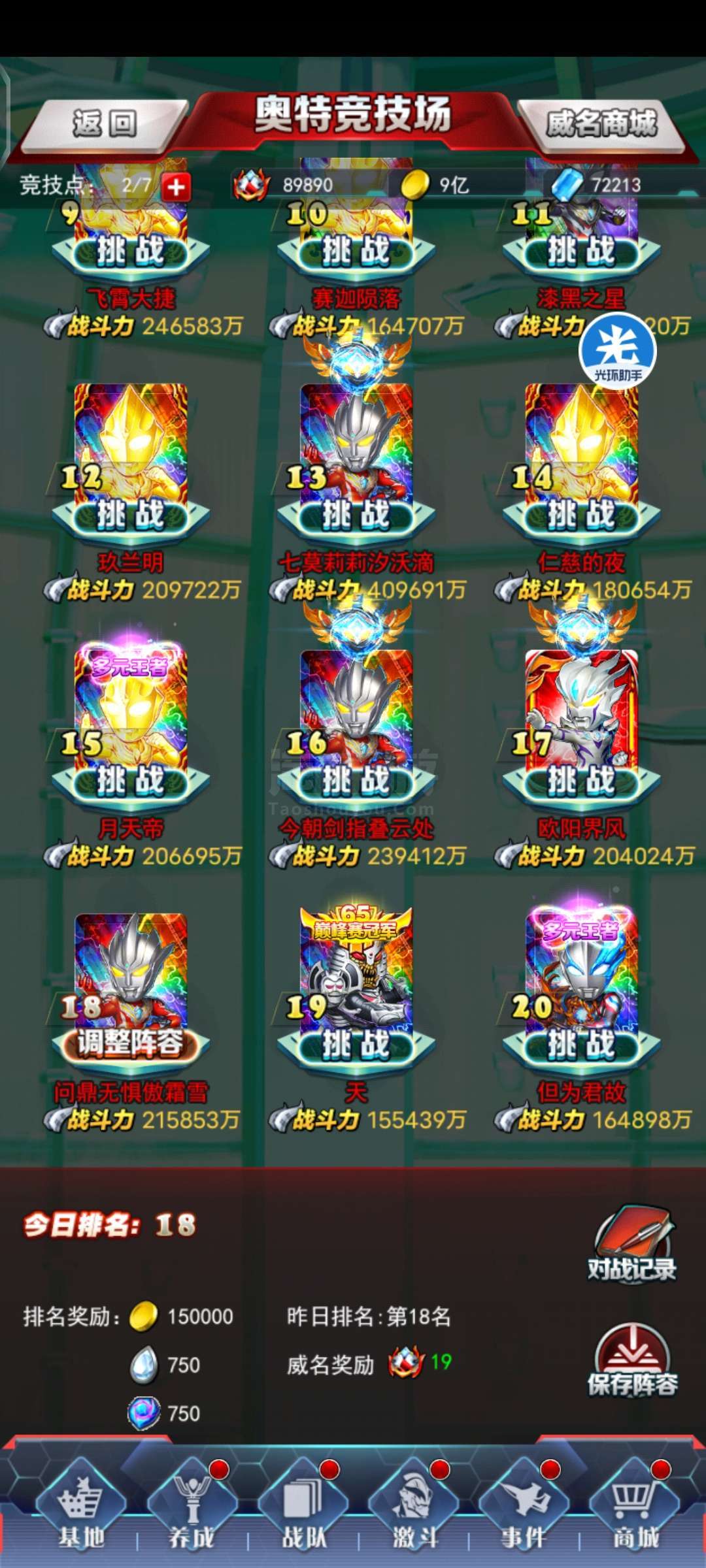Screen dimensions: 706x1568
Task: Tap 保存阵容 to save lineup
Action: 632,1360
